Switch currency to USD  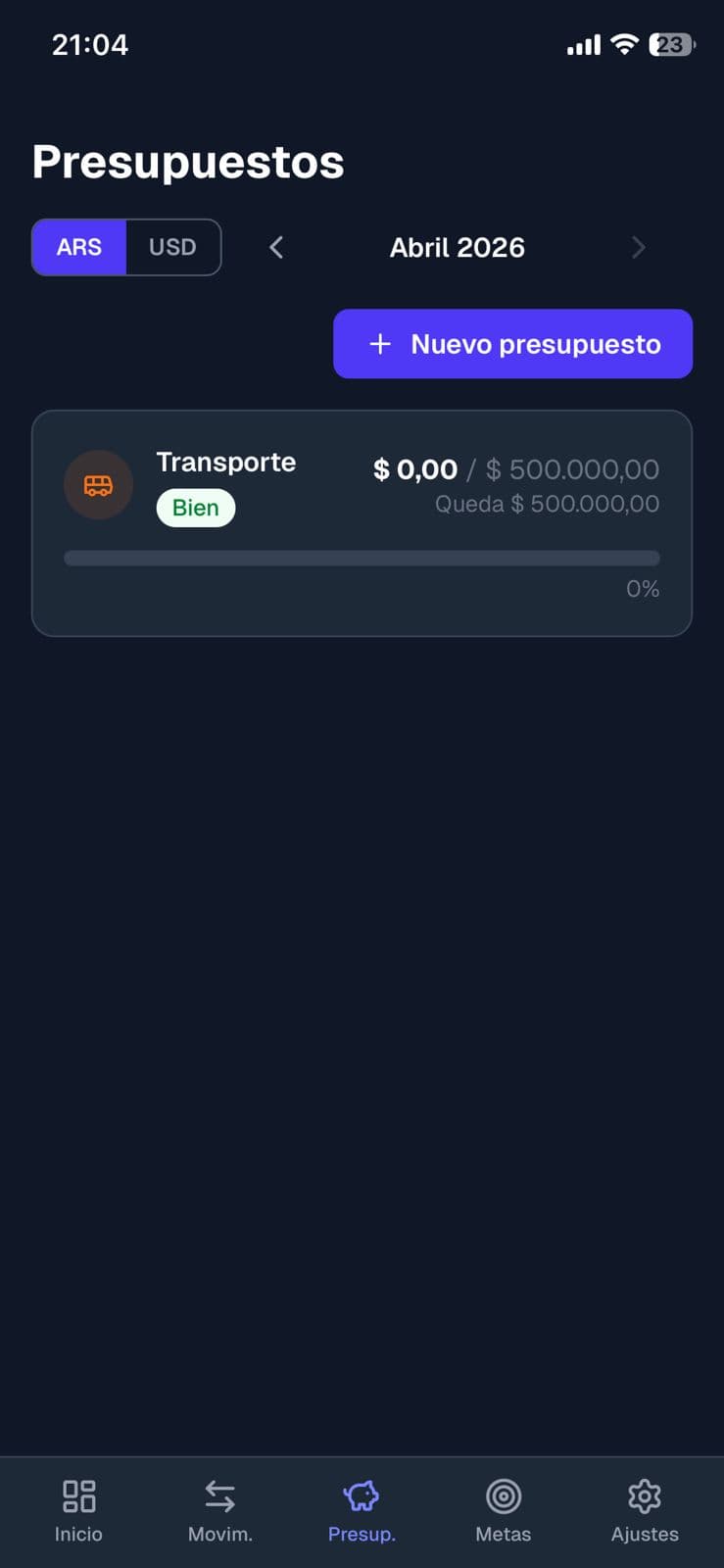(x=172, y=247)
